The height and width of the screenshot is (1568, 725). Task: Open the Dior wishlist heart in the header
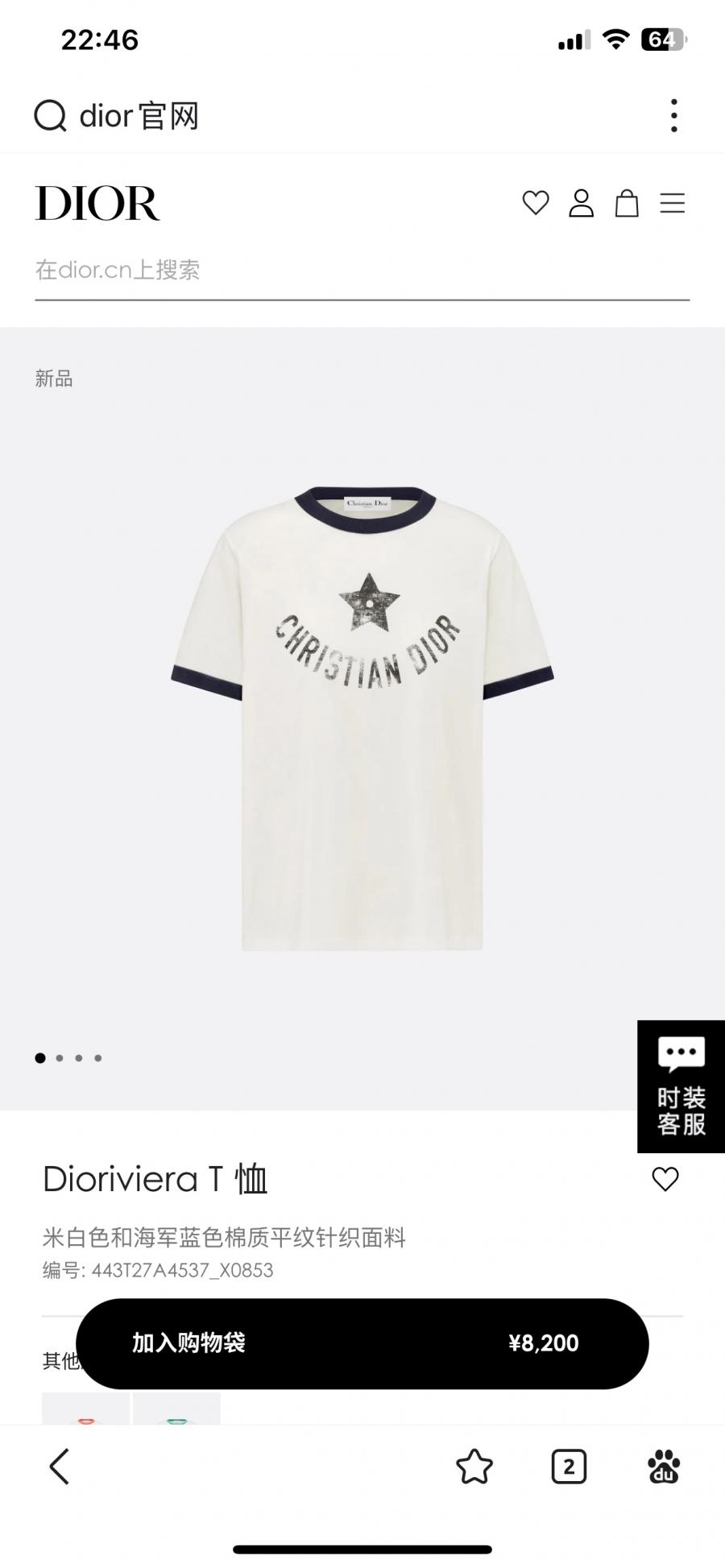[536, 203]
